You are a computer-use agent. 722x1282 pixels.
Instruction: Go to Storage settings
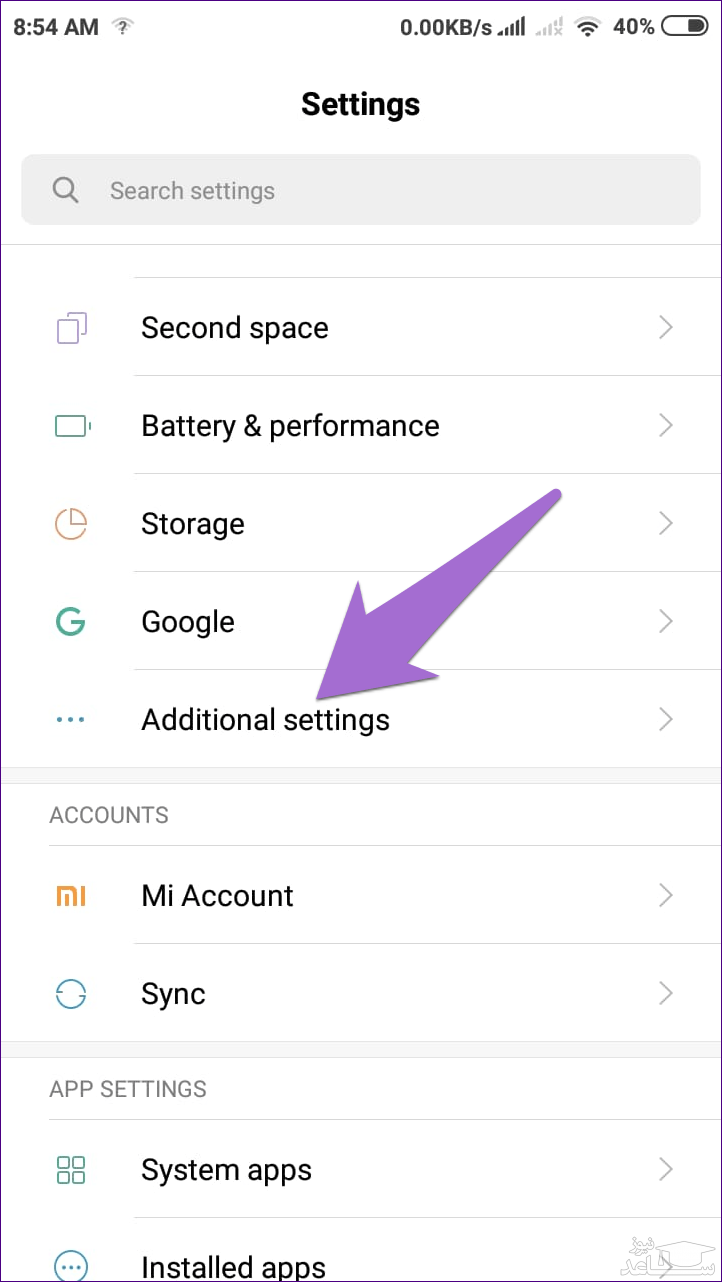click(360, 524)
